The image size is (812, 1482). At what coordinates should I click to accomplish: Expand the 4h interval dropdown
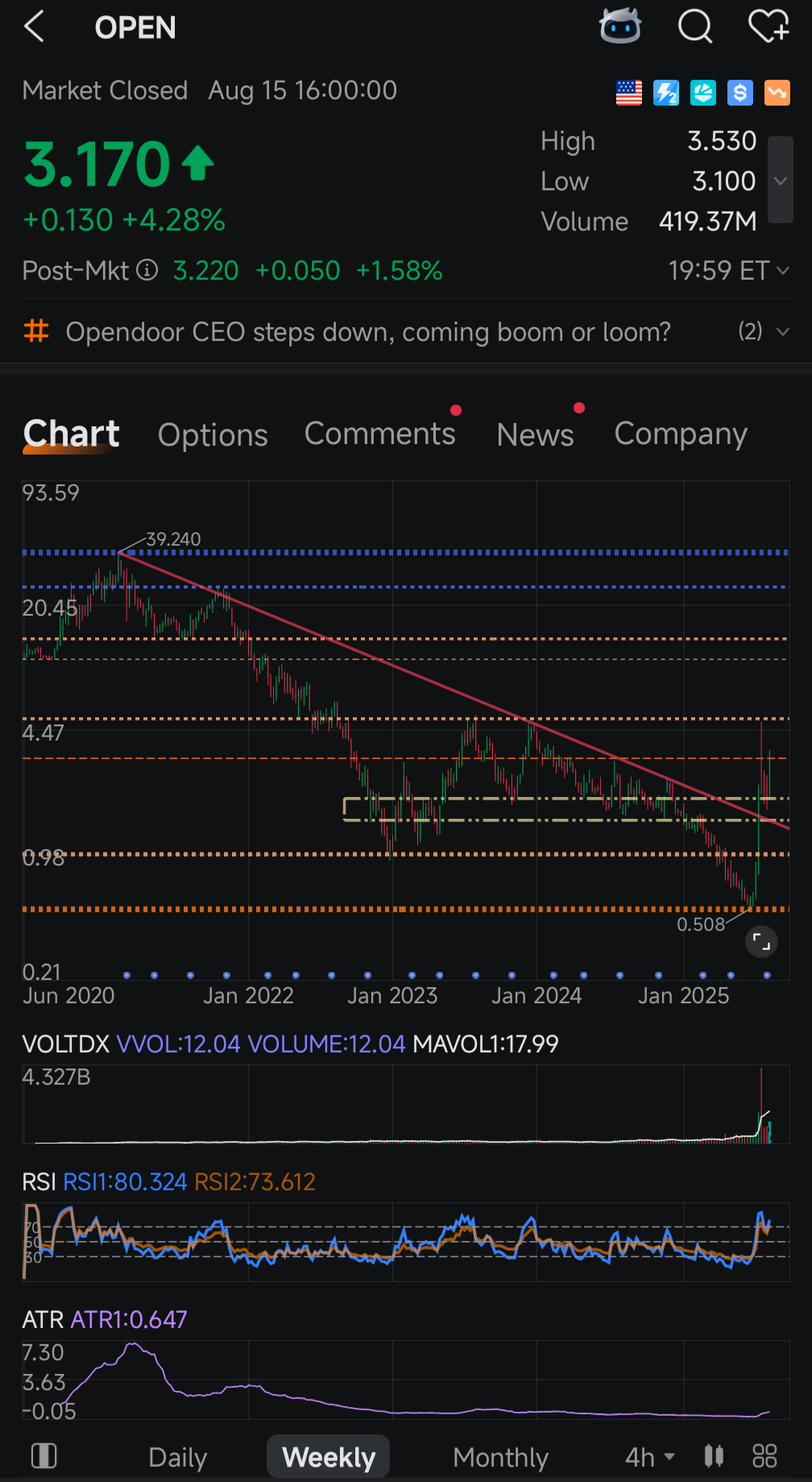click(647, 1456)
